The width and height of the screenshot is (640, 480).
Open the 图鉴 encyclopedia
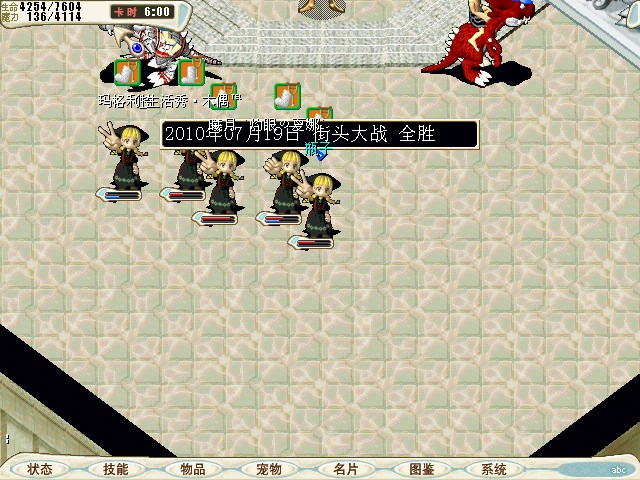point(421,469)
